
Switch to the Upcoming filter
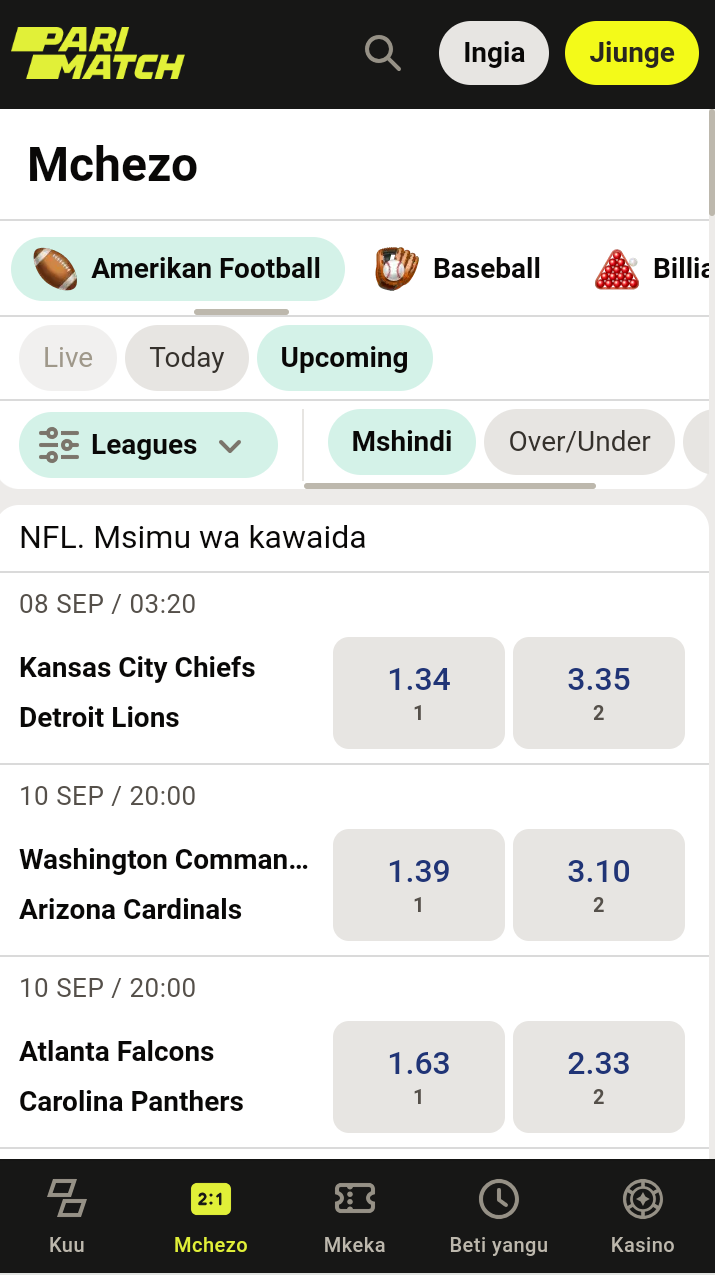345,358
